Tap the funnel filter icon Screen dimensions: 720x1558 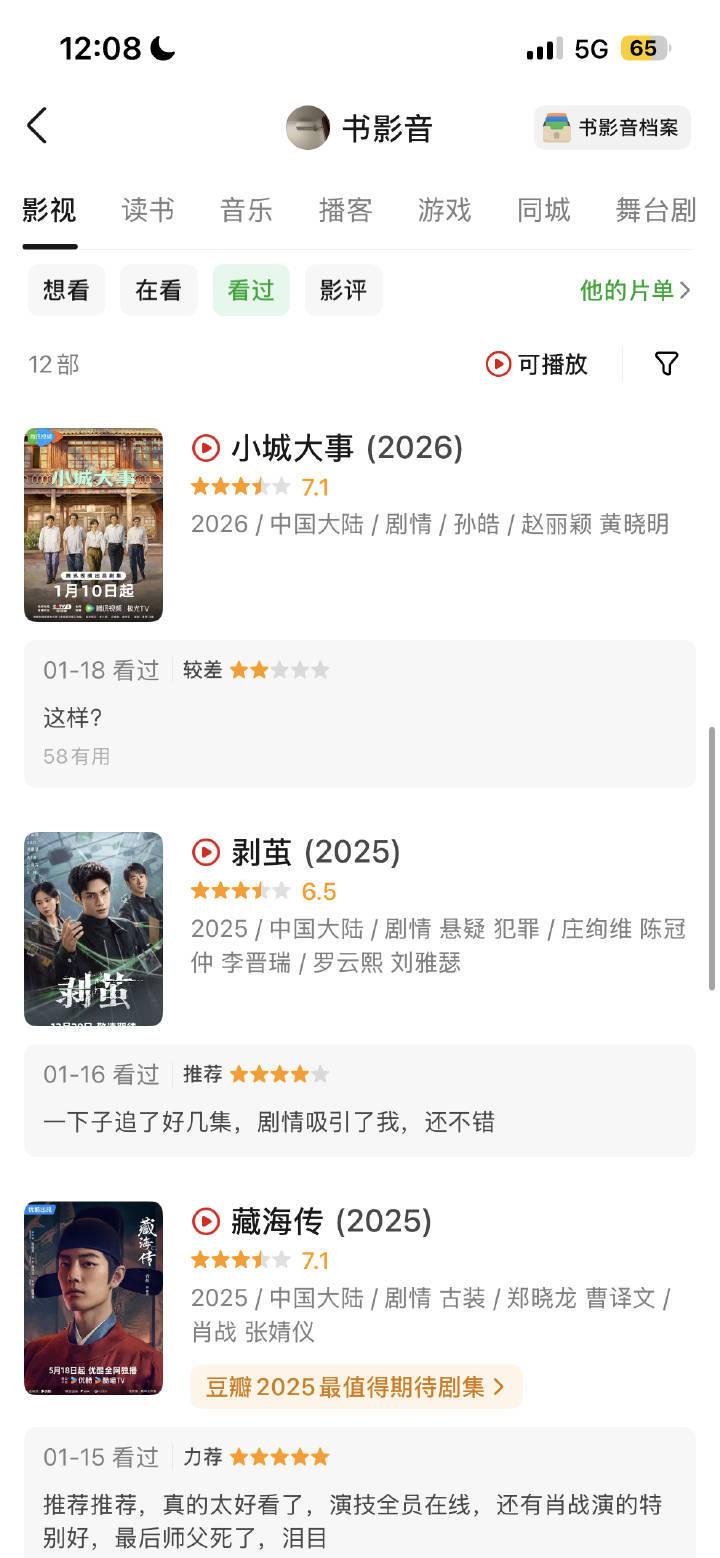[666, 364]
